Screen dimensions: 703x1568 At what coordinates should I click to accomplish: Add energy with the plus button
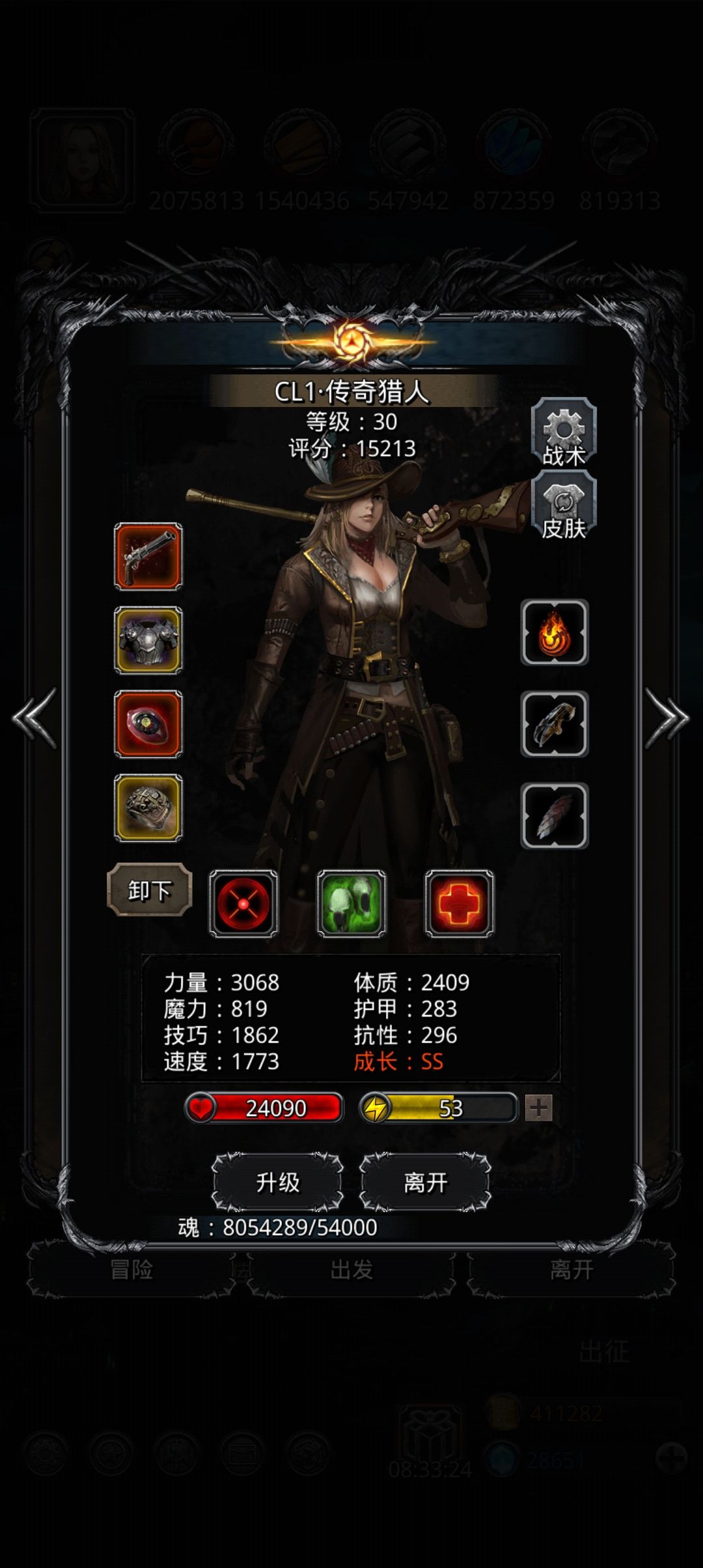pyautogui.click(x=539, y=1108)
